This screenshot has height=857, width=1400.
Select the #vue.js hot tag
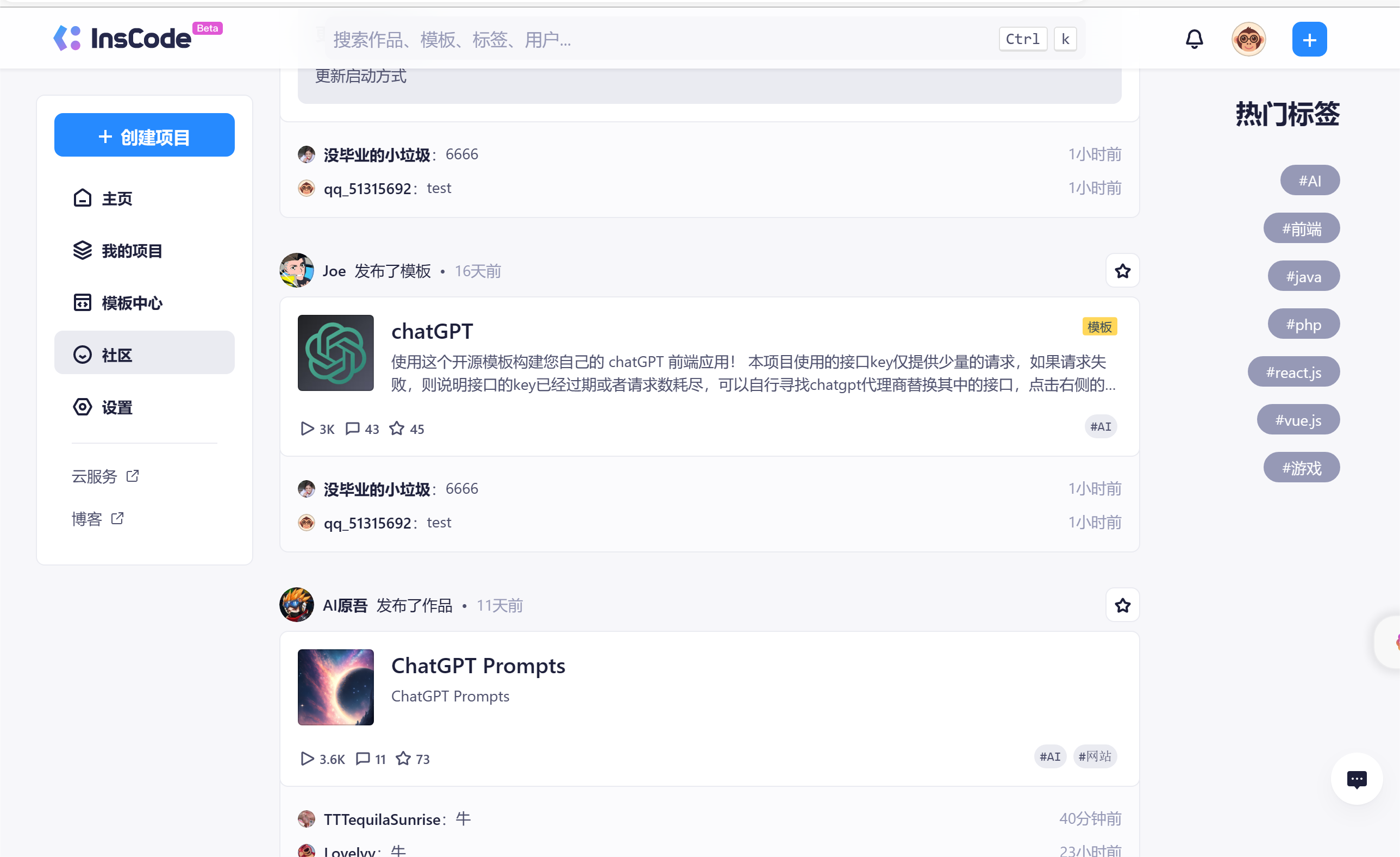tap(1298, 420)
